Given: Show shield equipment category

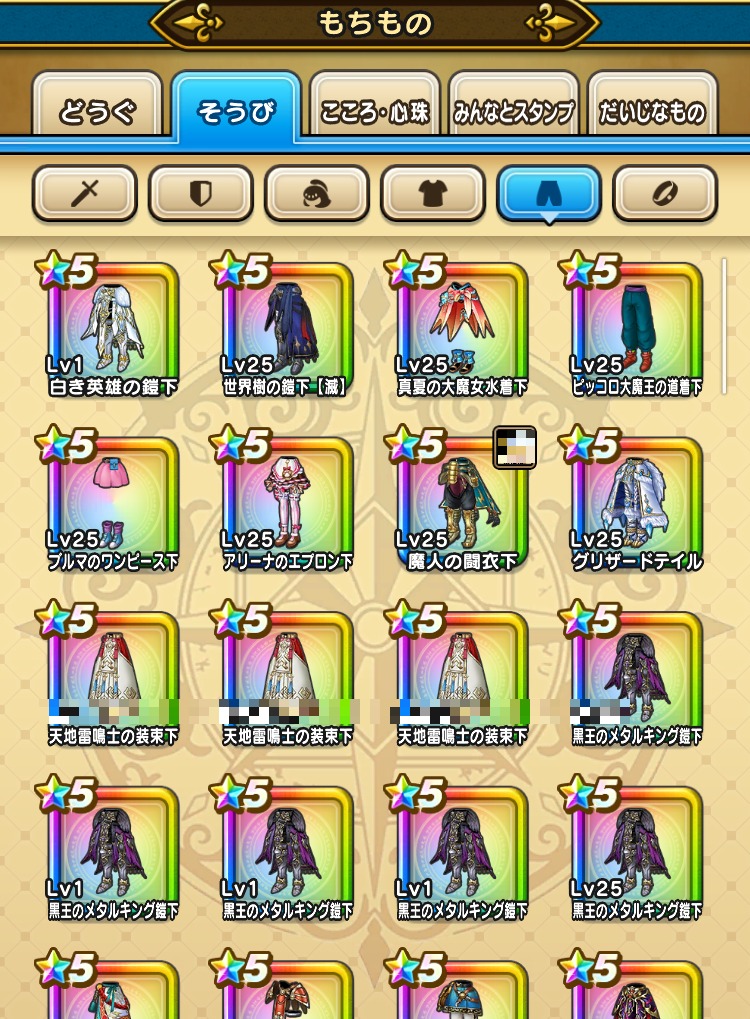Looking at the screenshot, I should (x=201, y=193).
